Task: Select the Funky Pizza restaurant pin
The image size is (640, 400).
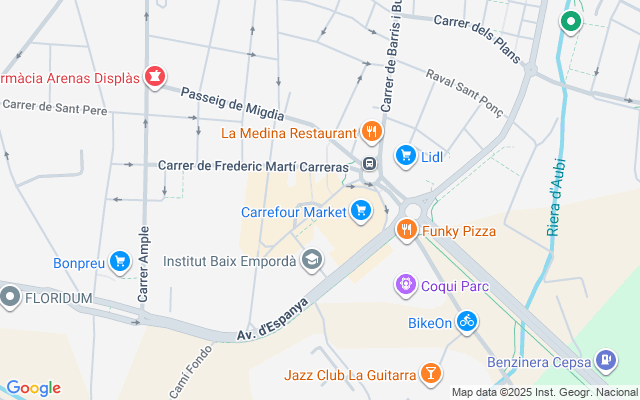Action: coord(406,230)
